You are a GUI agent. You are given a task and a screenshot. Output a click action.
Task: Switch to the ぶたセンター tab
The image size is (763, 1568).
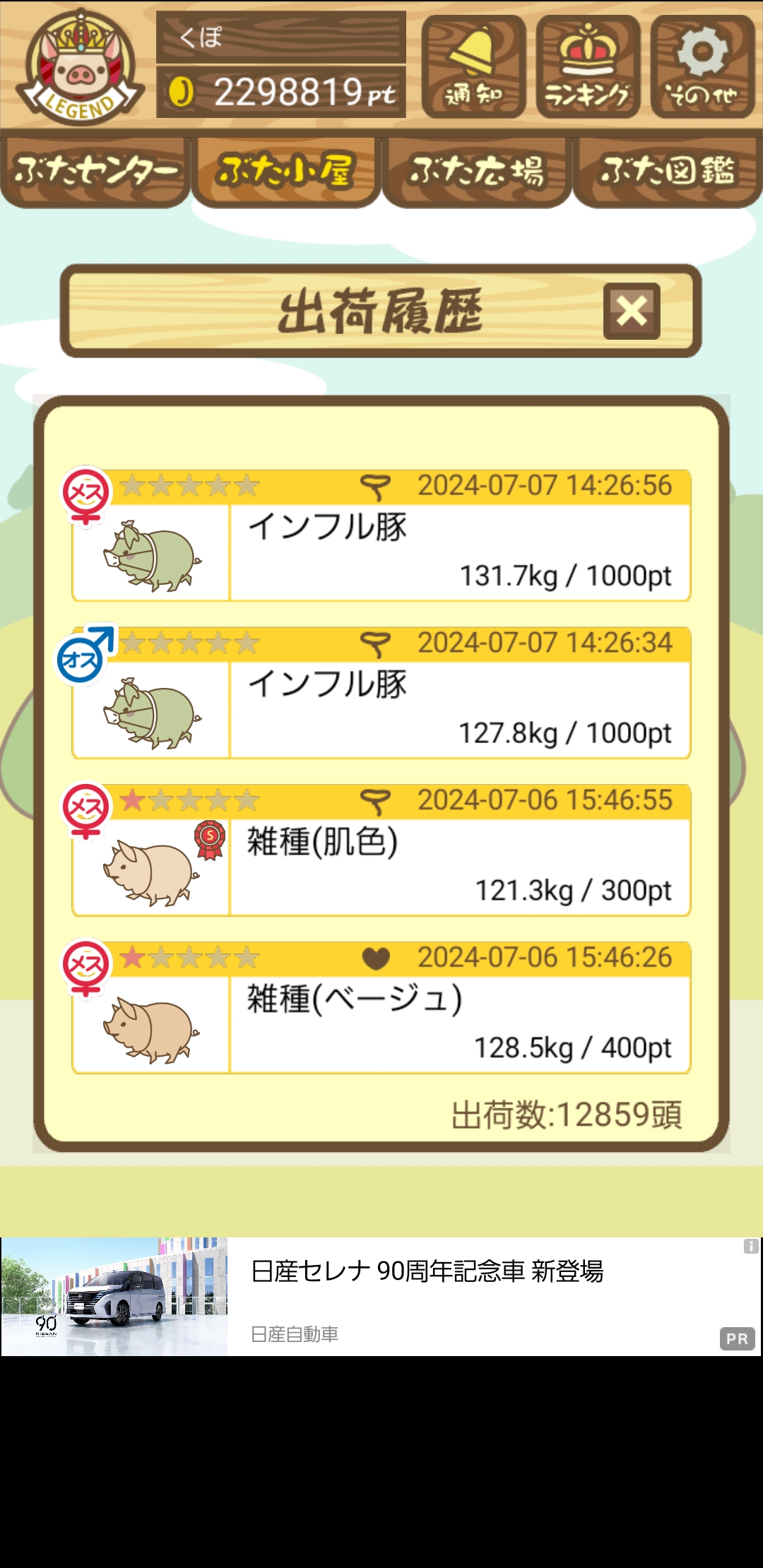[x=95, y=172]
